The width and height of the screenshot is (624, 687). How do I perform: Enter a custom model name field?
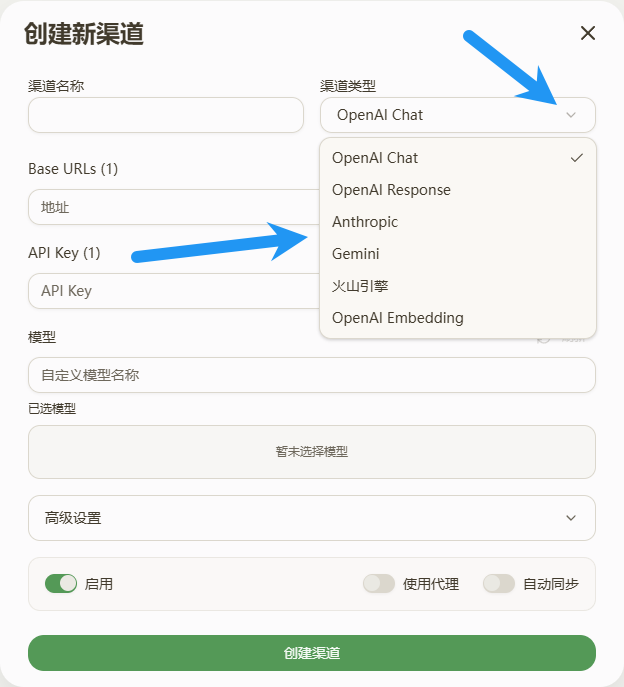click(x=311, y=375)
